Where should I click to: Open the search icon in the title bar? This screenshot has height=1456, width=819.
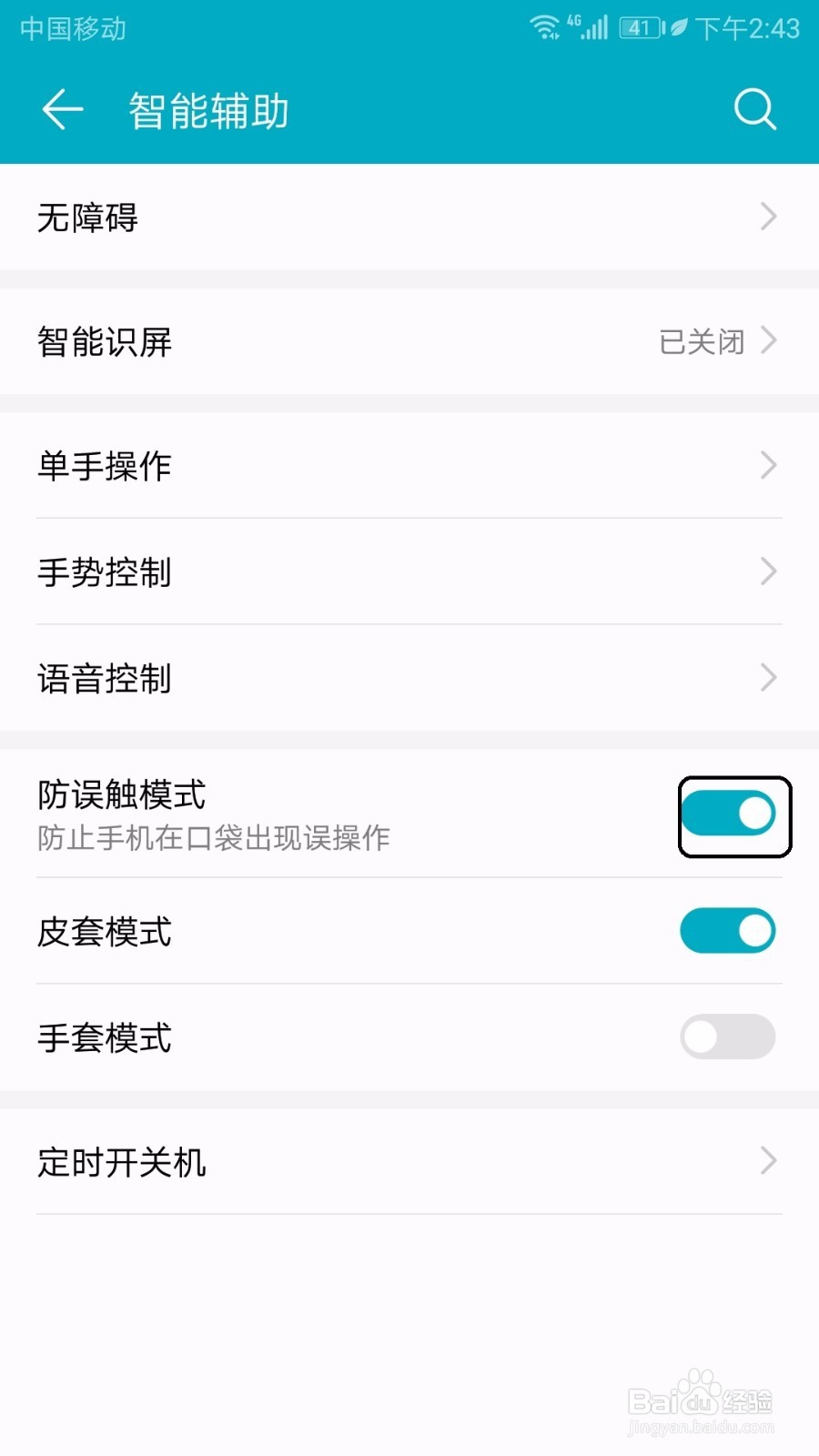tap(753, 110)
